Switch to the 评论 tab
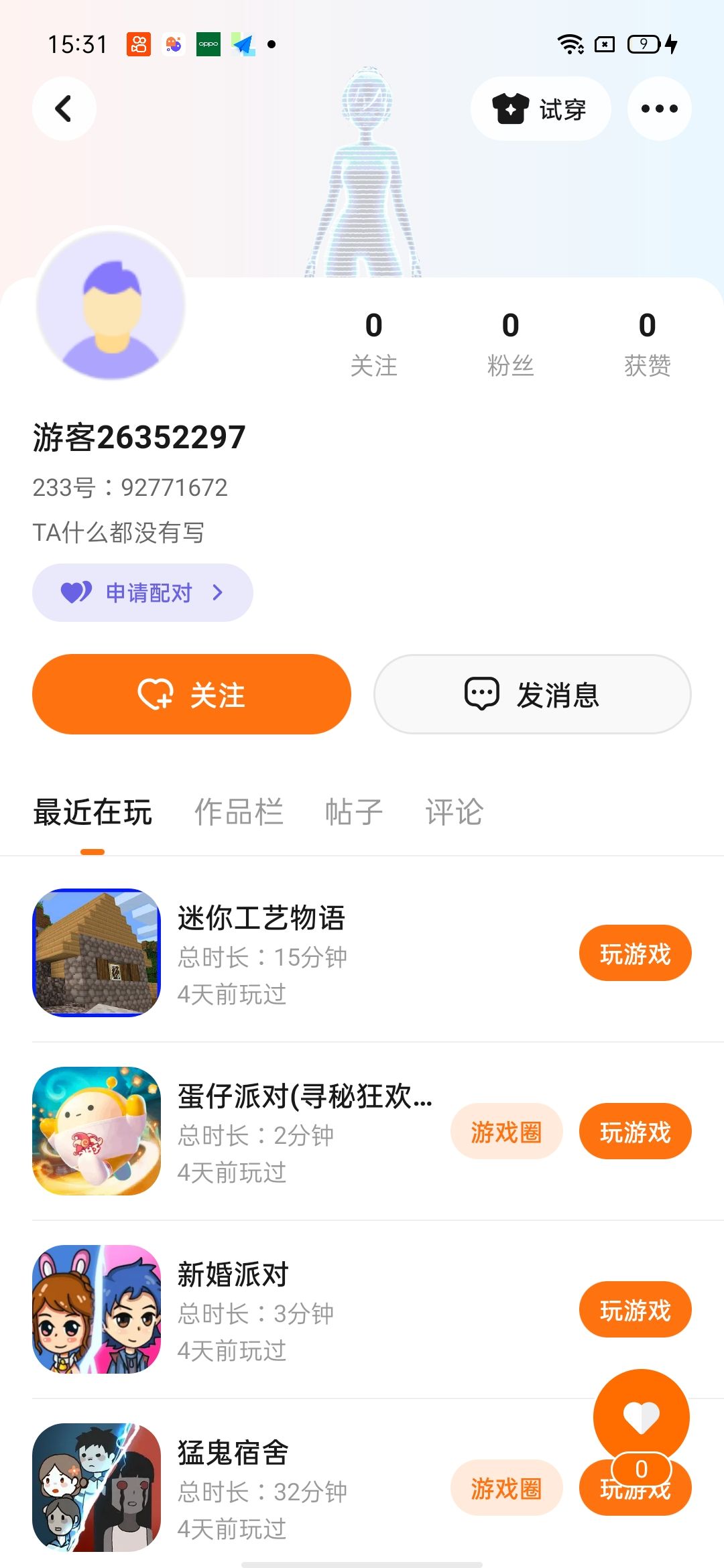The image size is (724, 1568). (x=454, y=812)
